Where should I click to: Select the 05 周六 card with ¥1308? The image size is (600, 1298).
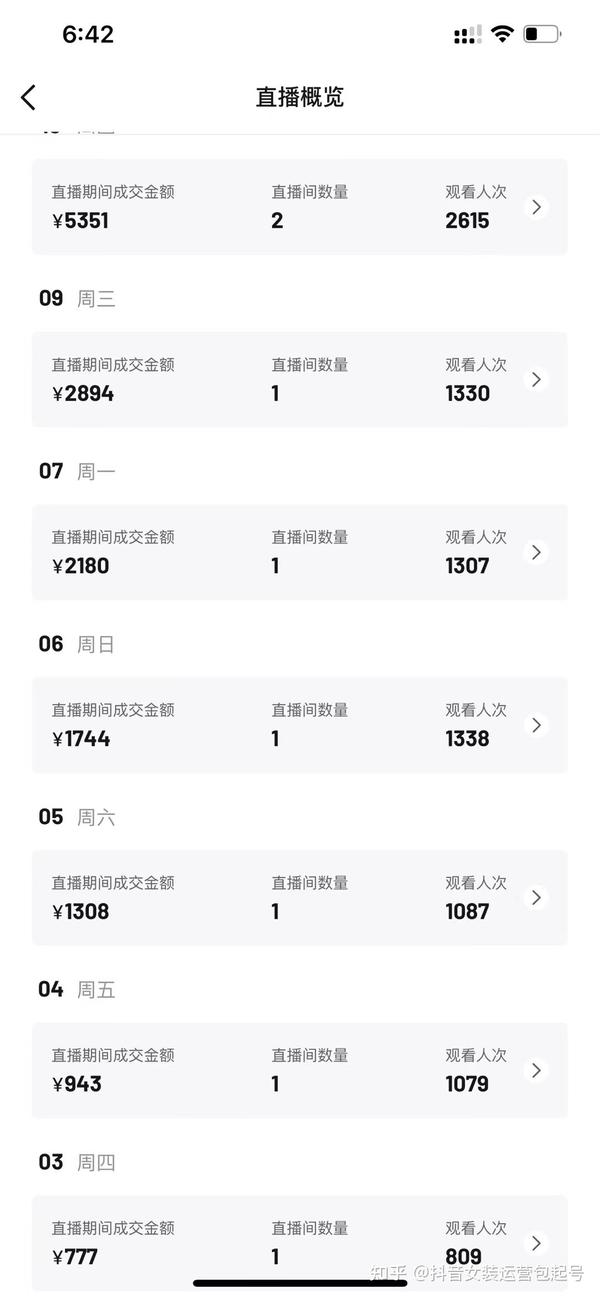point(300,898)
